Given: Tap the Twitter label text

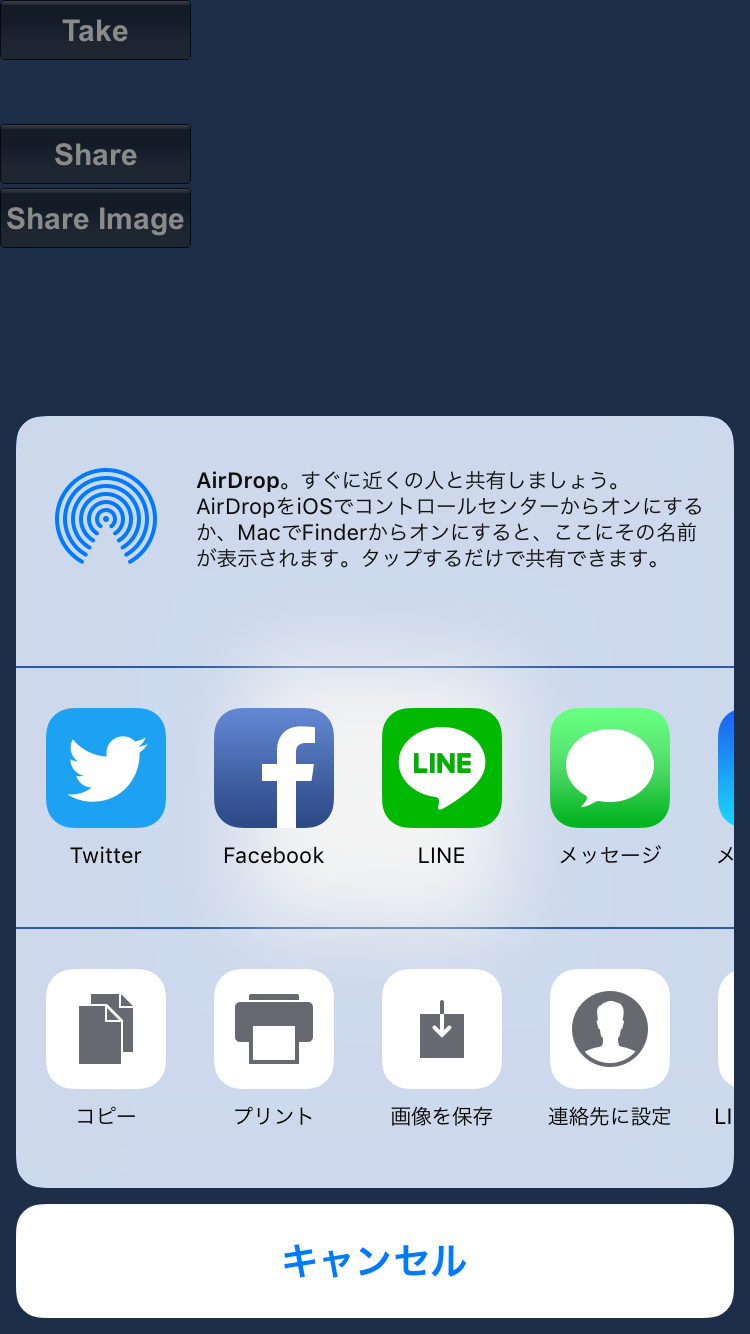Looking at the screenshot, I should coord(106,855).
